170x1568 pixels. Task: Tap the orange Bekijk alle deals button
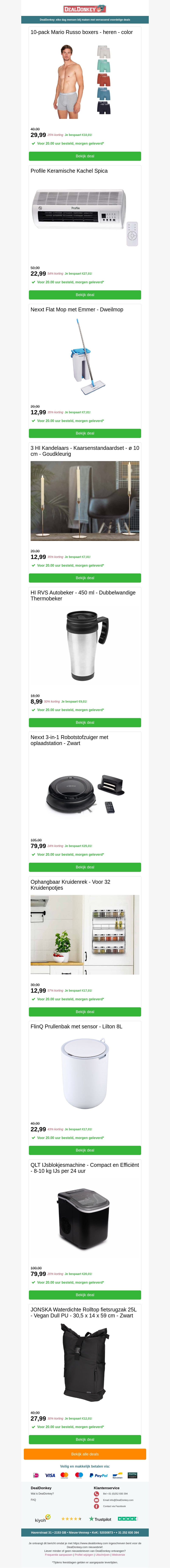pos(85,1454)
